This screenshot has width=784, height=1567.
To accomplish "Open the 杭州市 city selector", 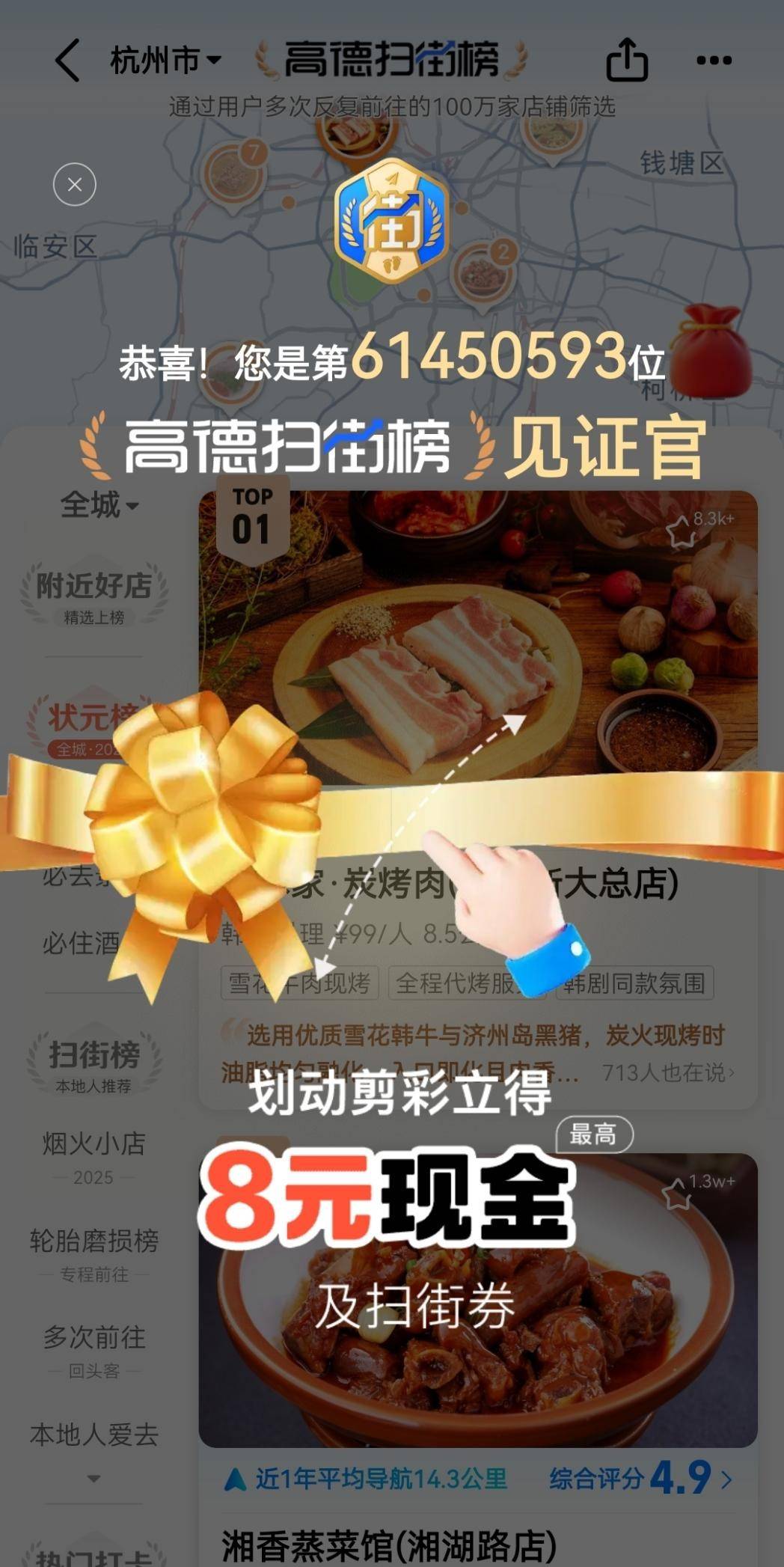I will coord(165,60).
